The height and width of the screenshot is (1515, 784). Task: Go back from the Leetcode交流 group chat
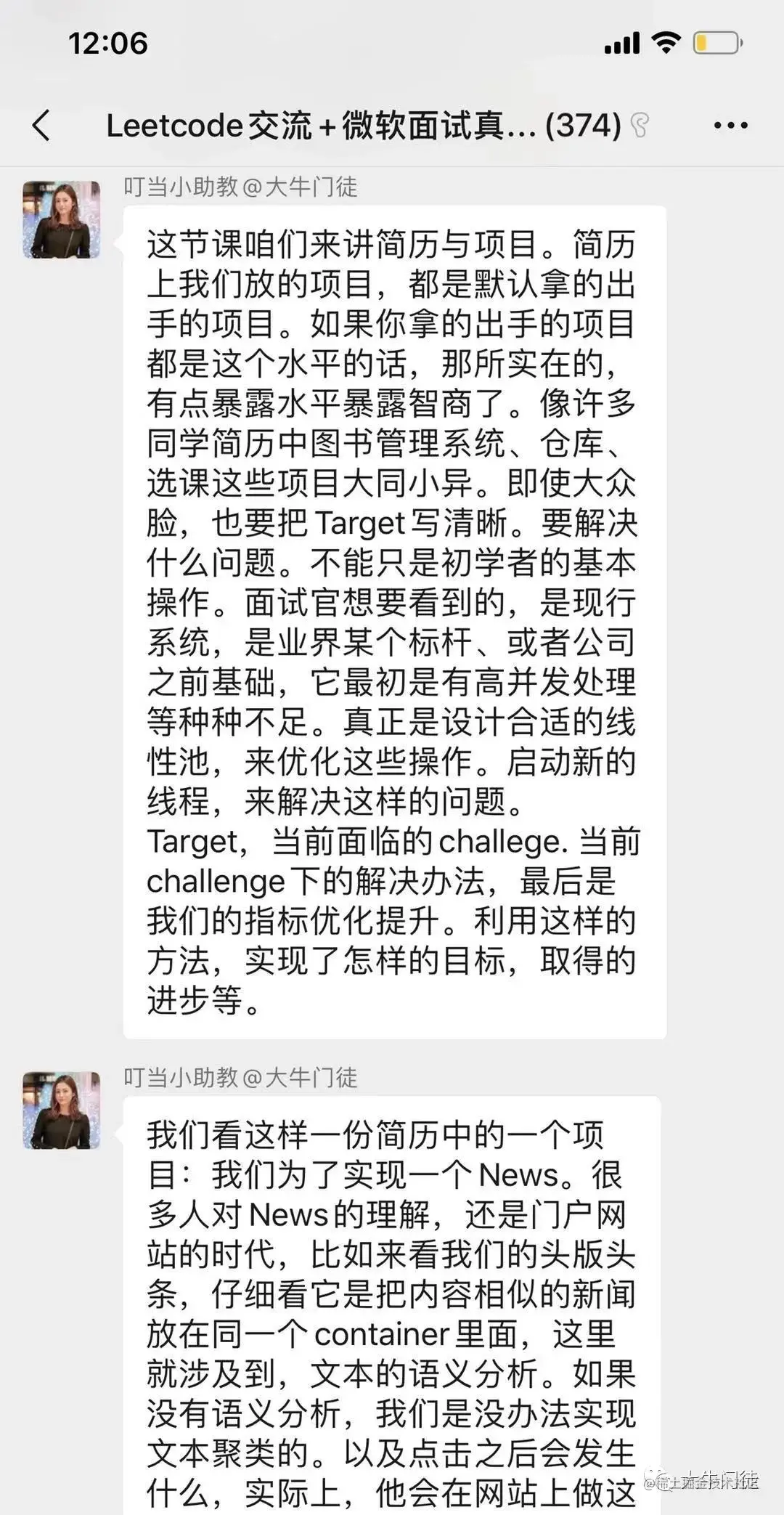tap(42, 126)
